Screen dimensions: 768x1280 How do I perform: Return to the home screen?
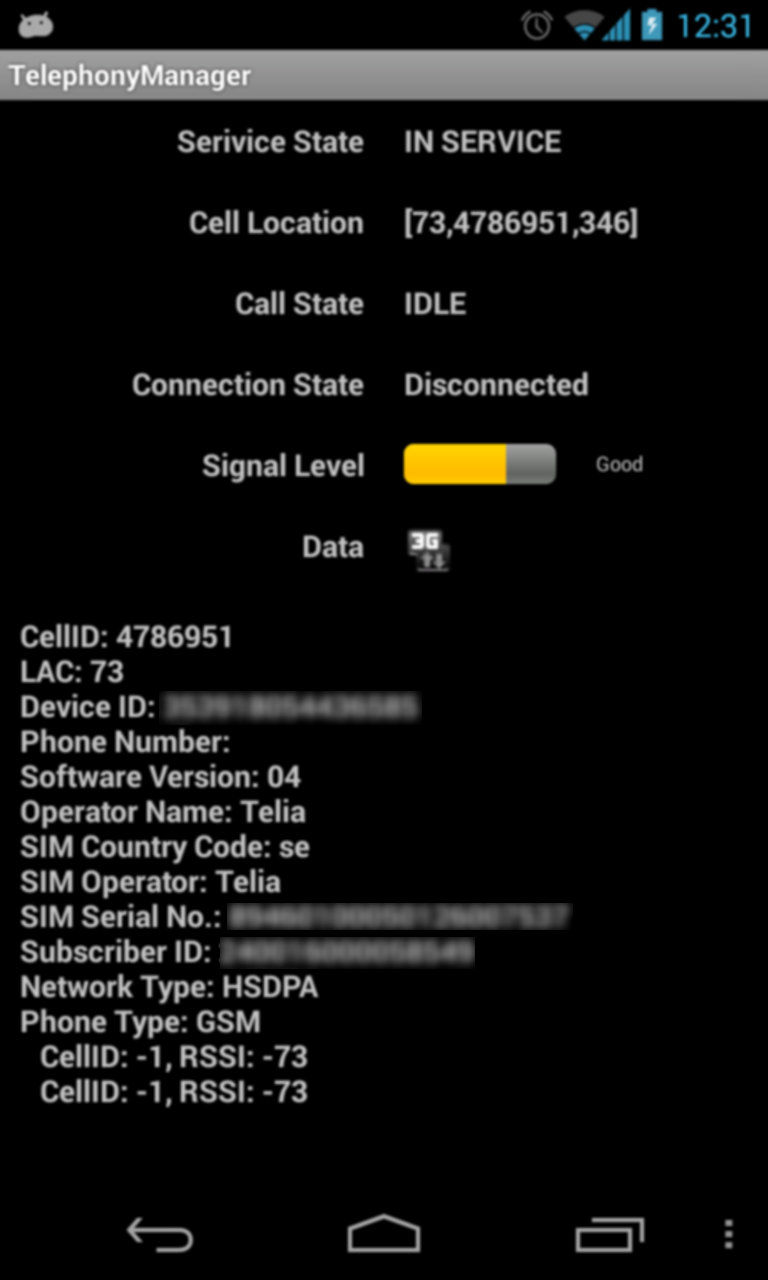(x=384, y=1235)
